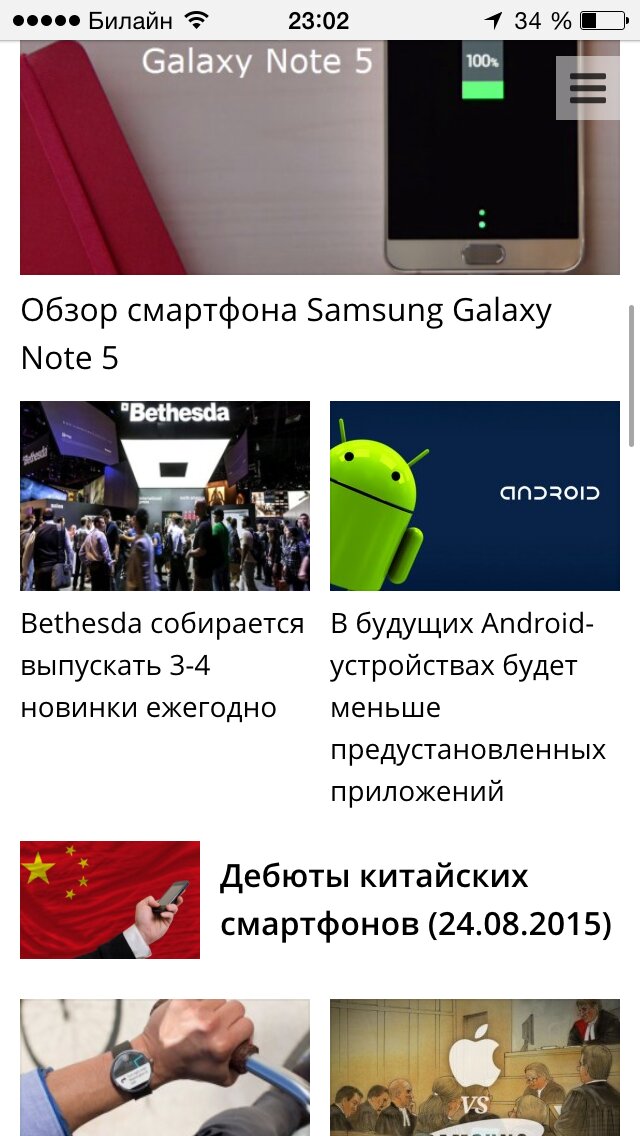Open the hamburger menu

[587, 88]
